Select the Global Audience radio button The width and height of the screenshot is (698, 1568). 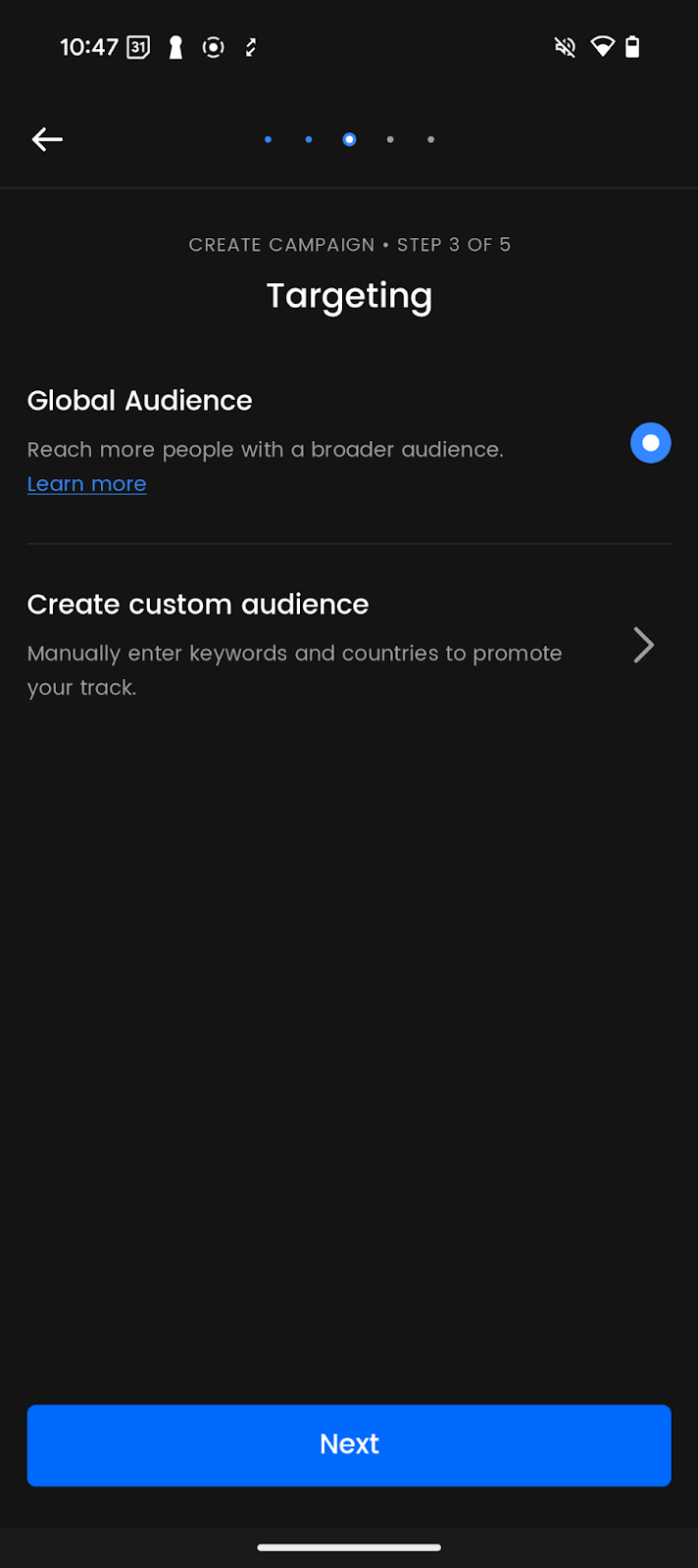point(650,443)
